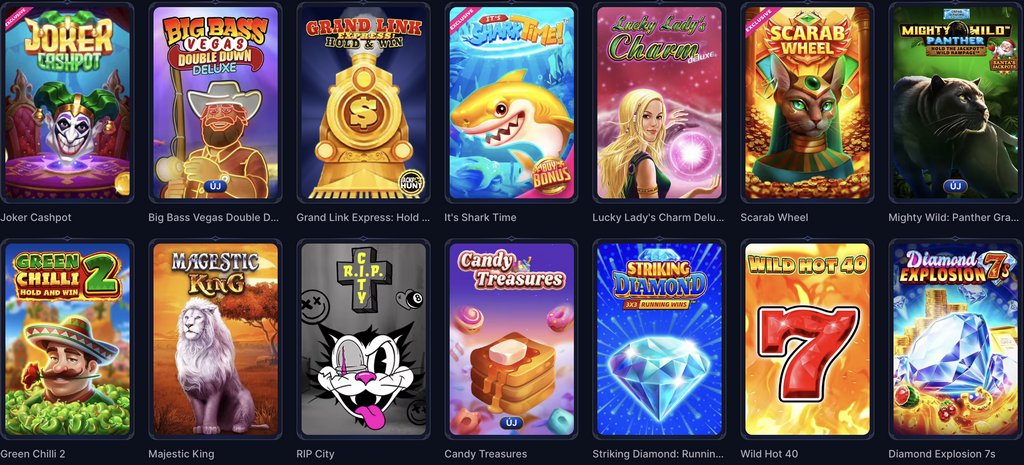
Task: Launch Big Bass Vegas Double Down Deluxe
Action: point(216,104)
